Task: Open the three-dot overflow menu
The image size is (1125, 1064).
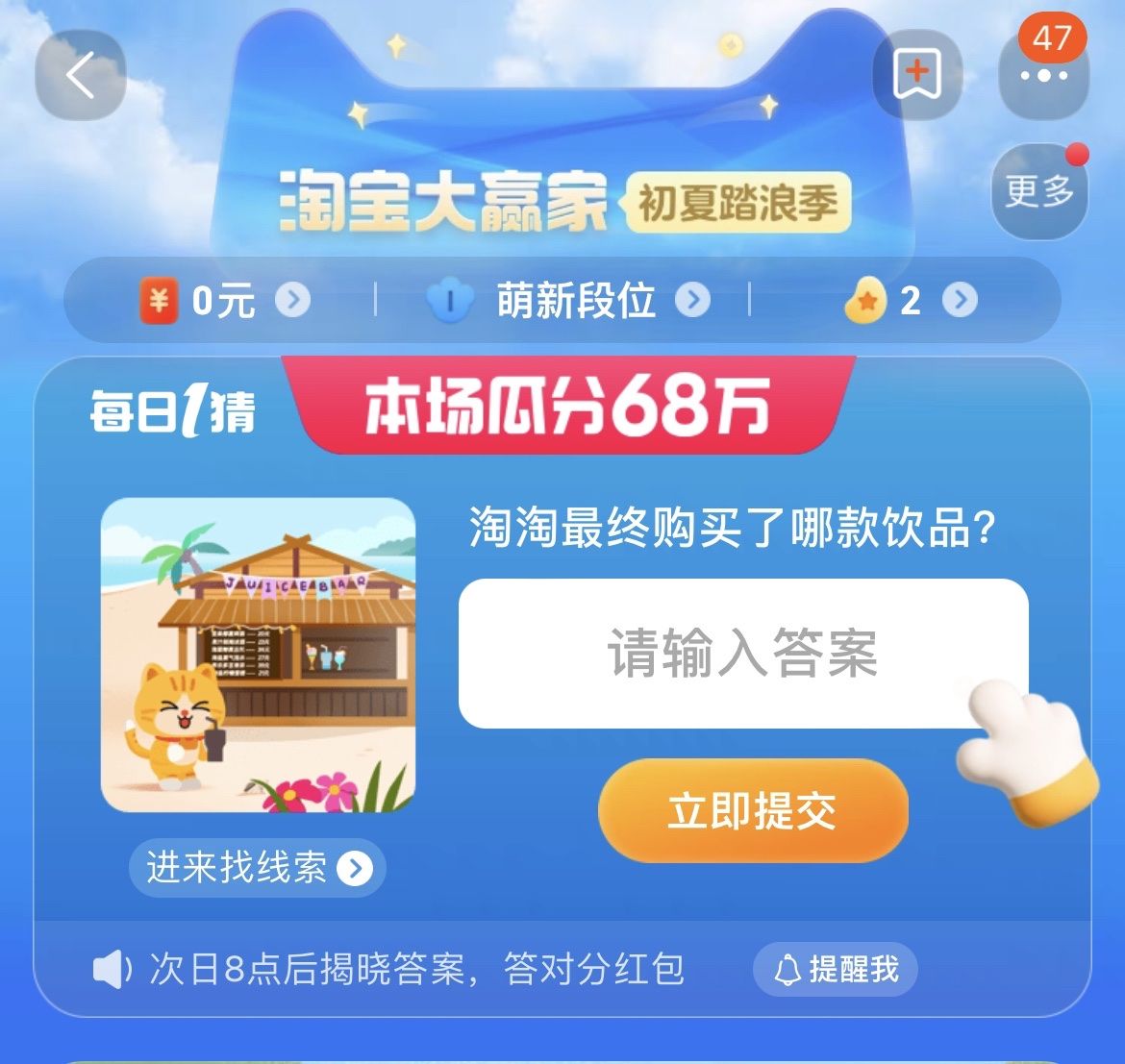Action: click(x=1044, y=75)
